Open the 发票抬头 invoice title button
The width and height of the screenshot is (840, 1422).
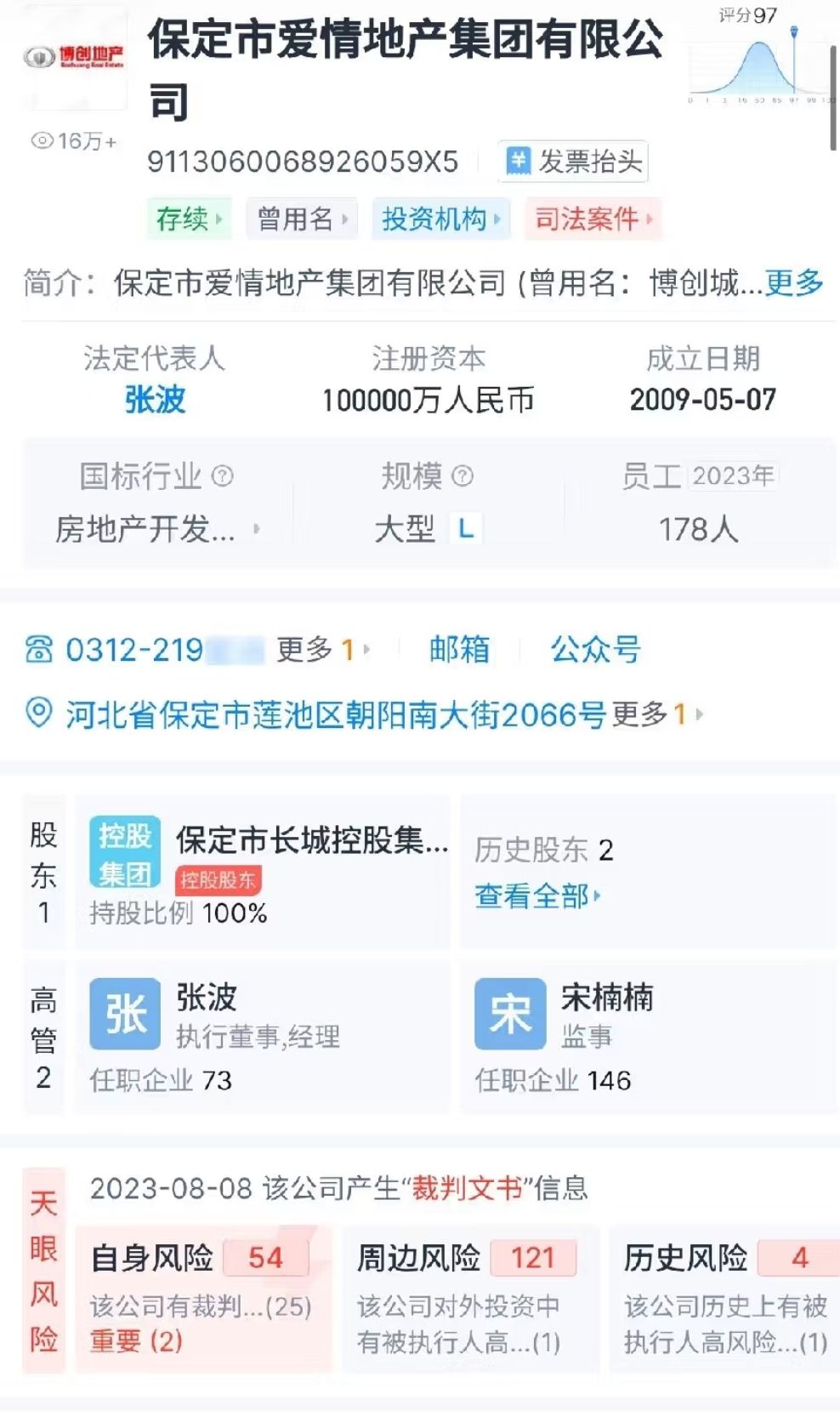(x=573, y=161)
